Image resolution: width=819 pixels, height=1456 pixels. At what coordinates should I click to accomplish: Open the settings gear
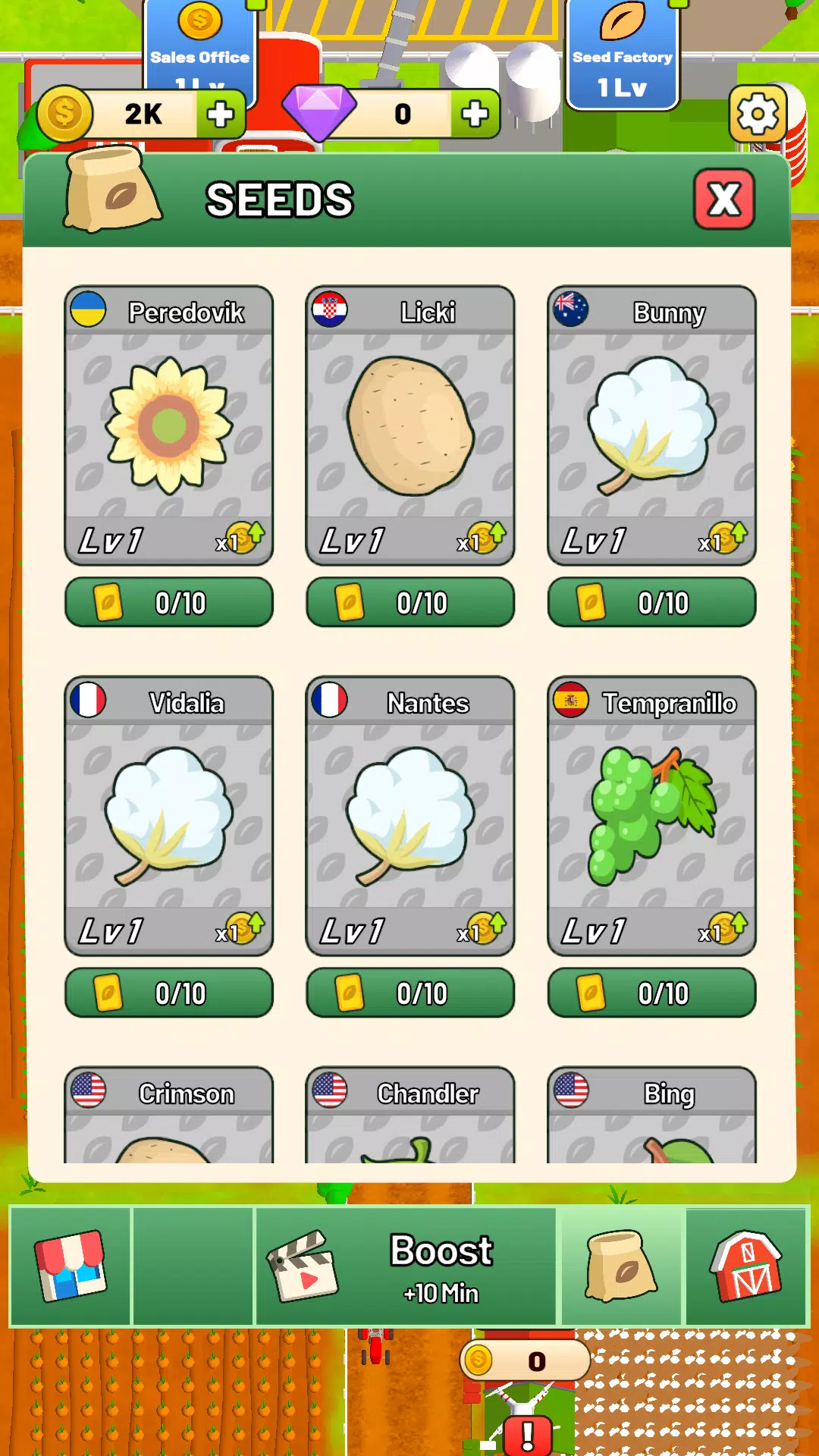[x=758, y=115]
